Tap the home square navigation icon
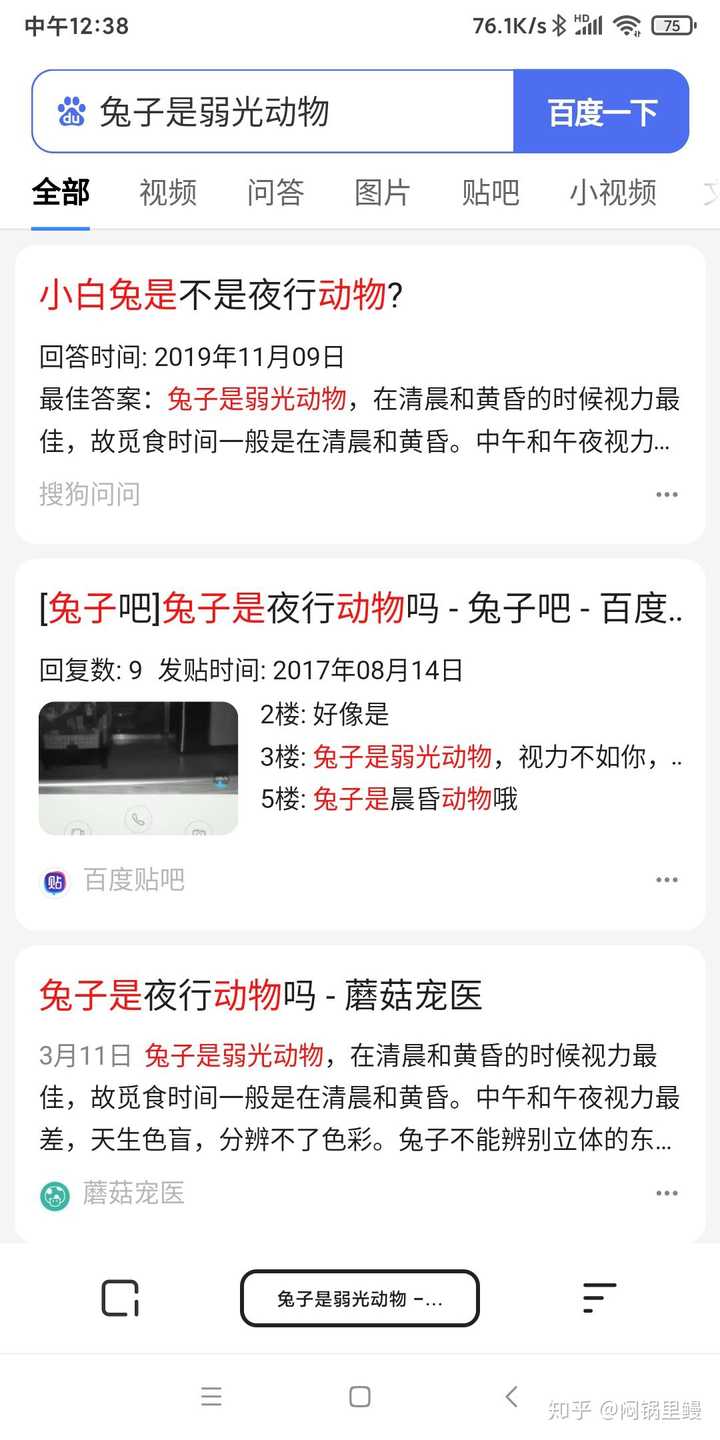The width and height of the screenshot is (720, 1440). tap(361, 1396)
